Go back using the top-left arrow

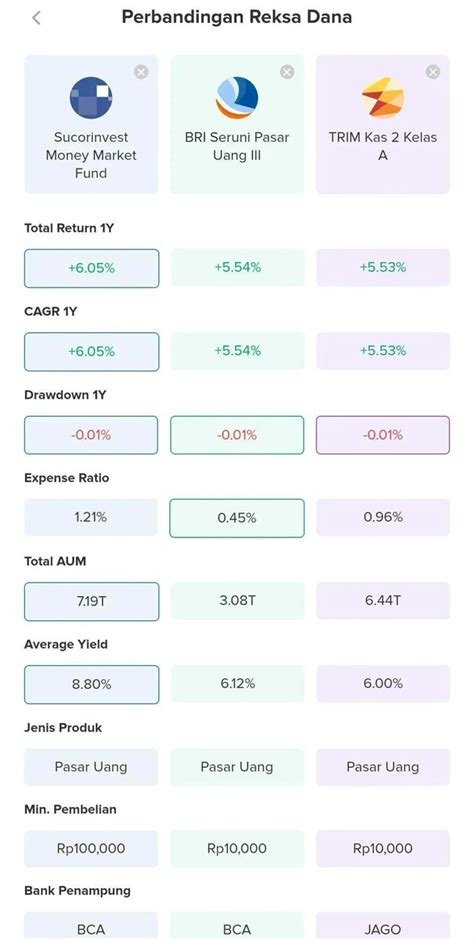pos(36,18)
